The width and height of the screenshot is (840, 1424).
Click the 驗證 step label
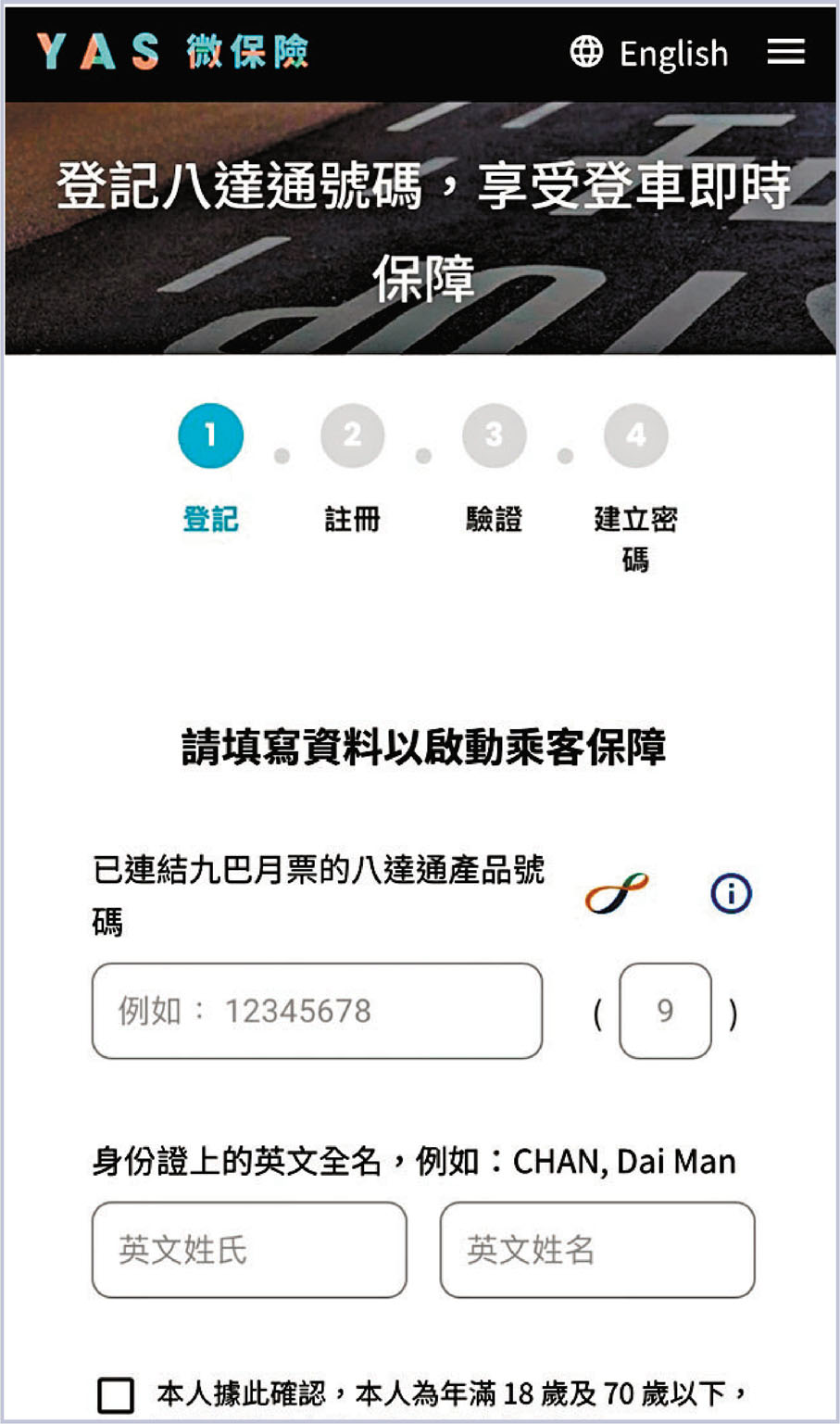[494, 519]
